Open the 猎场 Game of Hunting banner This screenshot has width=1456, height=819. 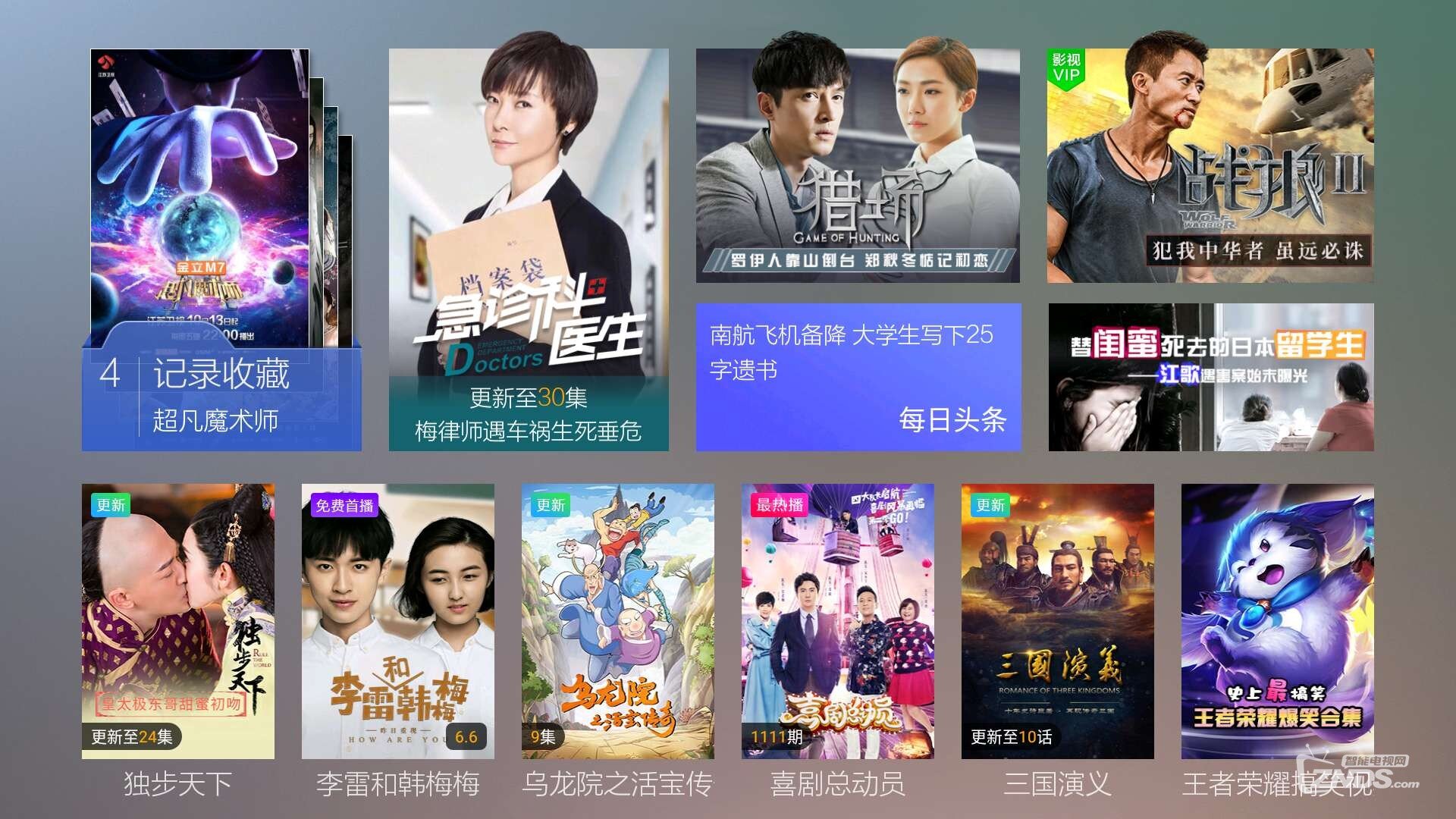858,165
